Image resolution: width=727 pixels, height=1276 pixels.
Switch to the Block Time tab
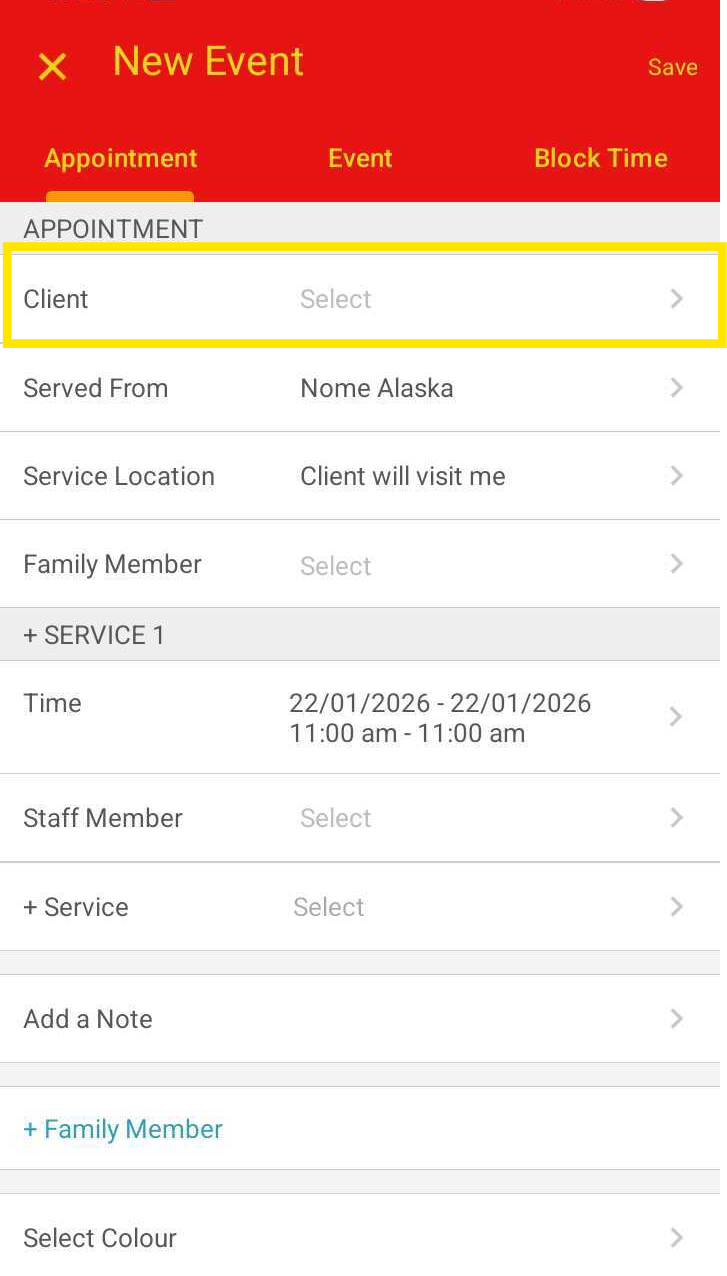click(600, 158)
